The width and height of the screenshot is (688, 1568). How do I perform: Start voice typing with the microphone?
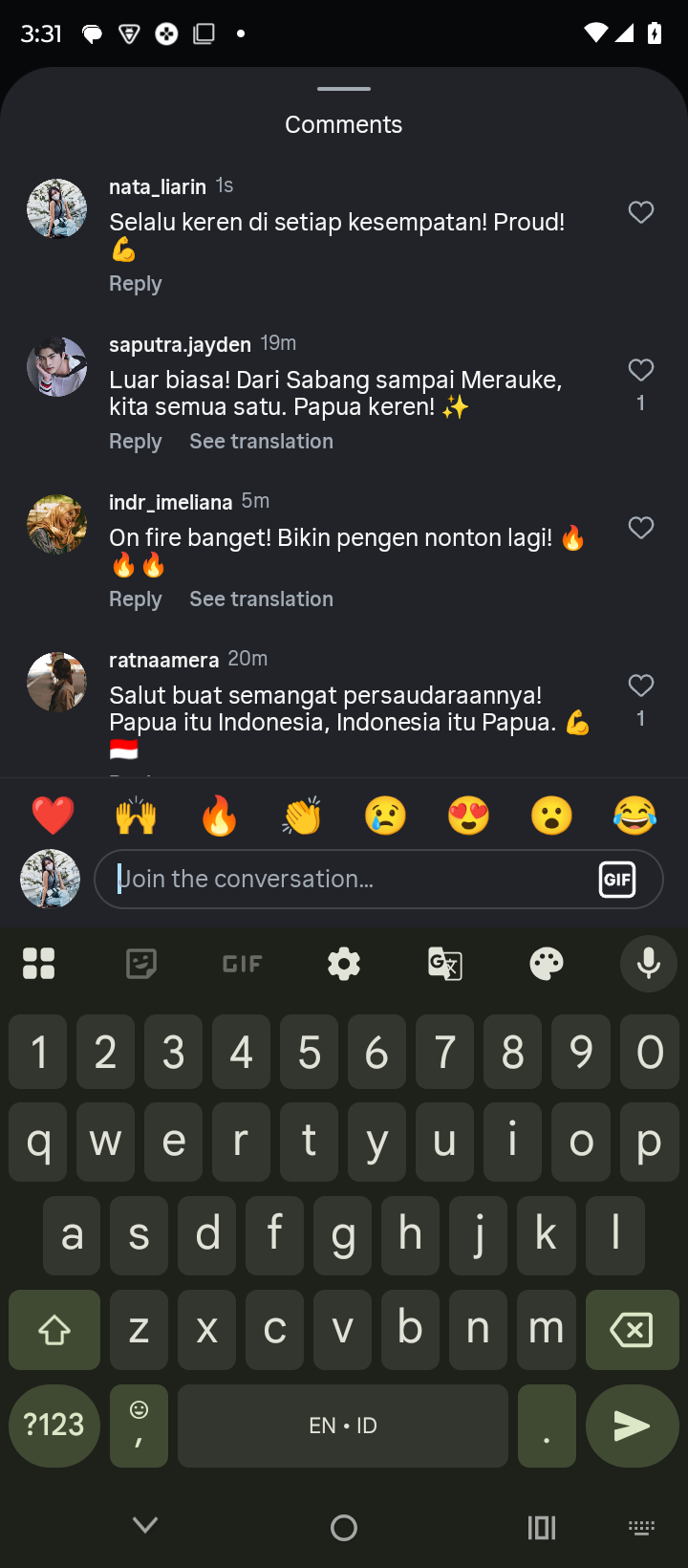click(x=648, y=964)
